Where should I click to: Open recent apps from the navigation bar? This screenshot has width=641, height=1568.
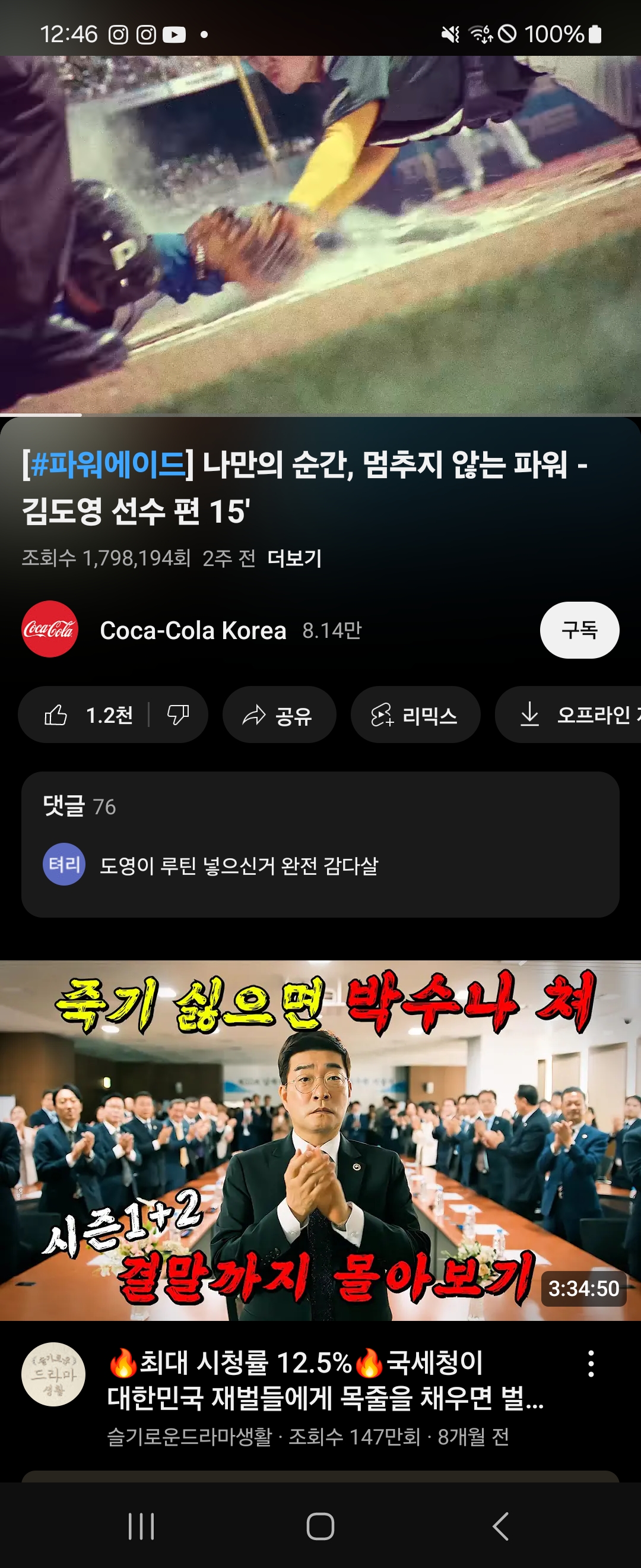(141, 1526)
